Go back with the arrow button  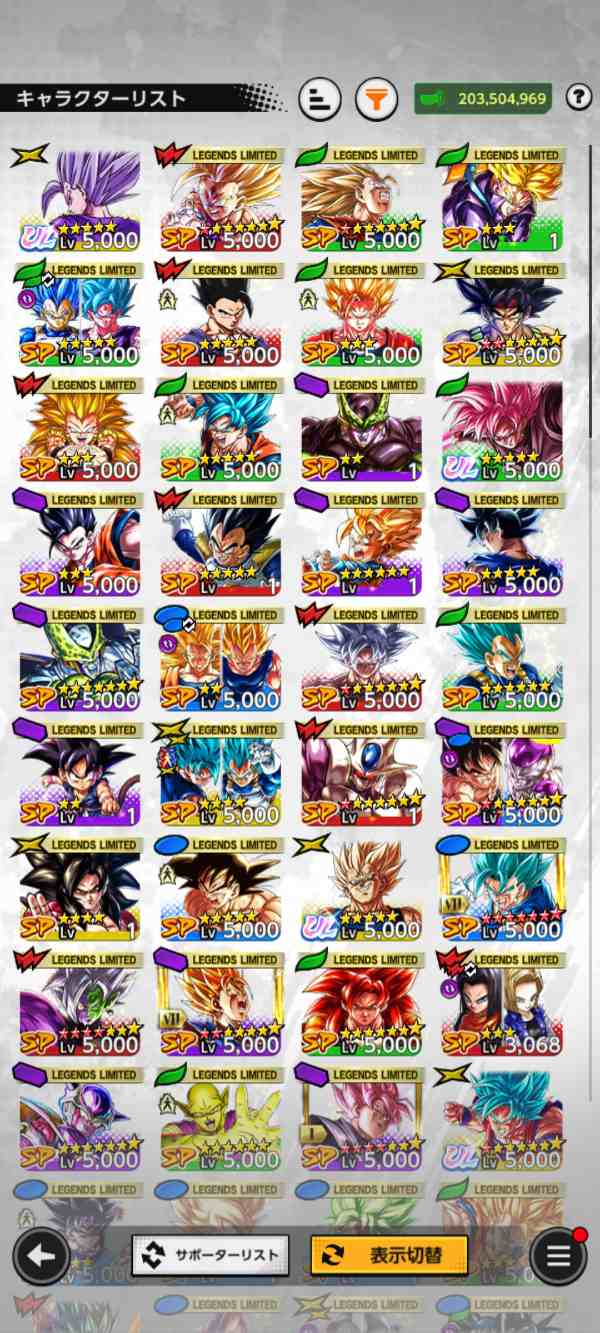pyautogui.click(x=41, y=1256)
